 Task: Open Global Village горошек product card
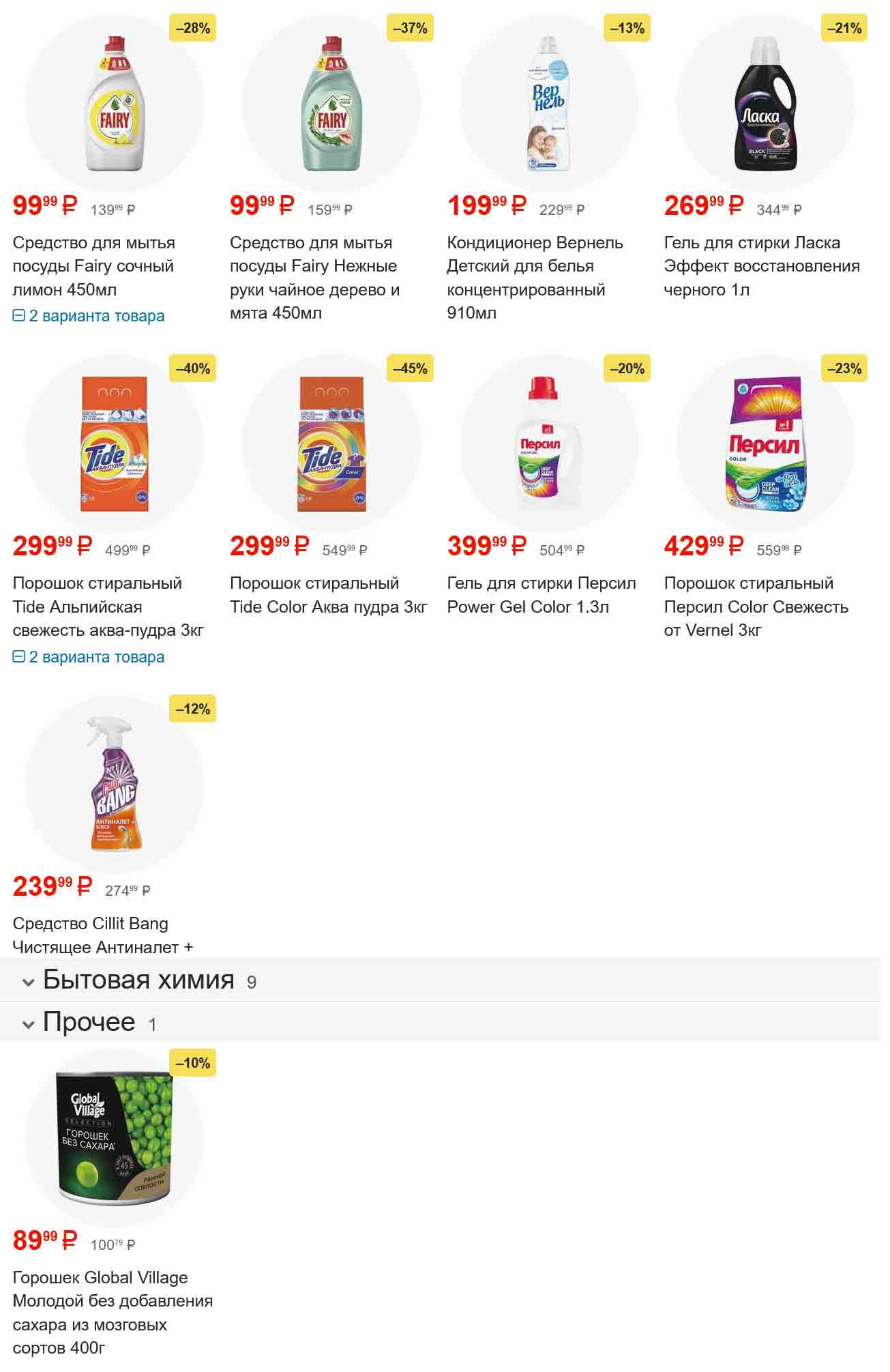(113, 1312)
